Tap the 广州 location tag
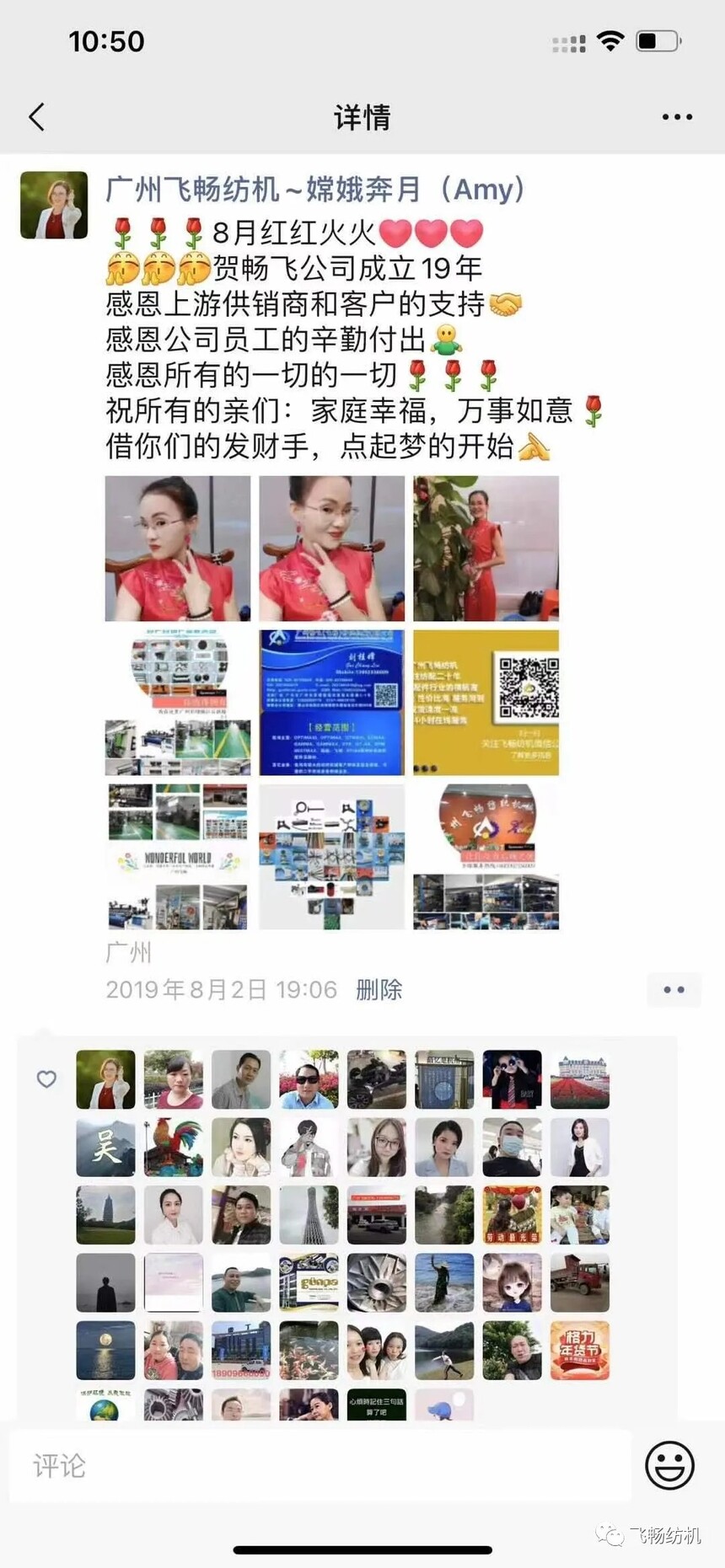Image resolution: width=725 pixels, height=1568 pixels. (x=128, y=953)
